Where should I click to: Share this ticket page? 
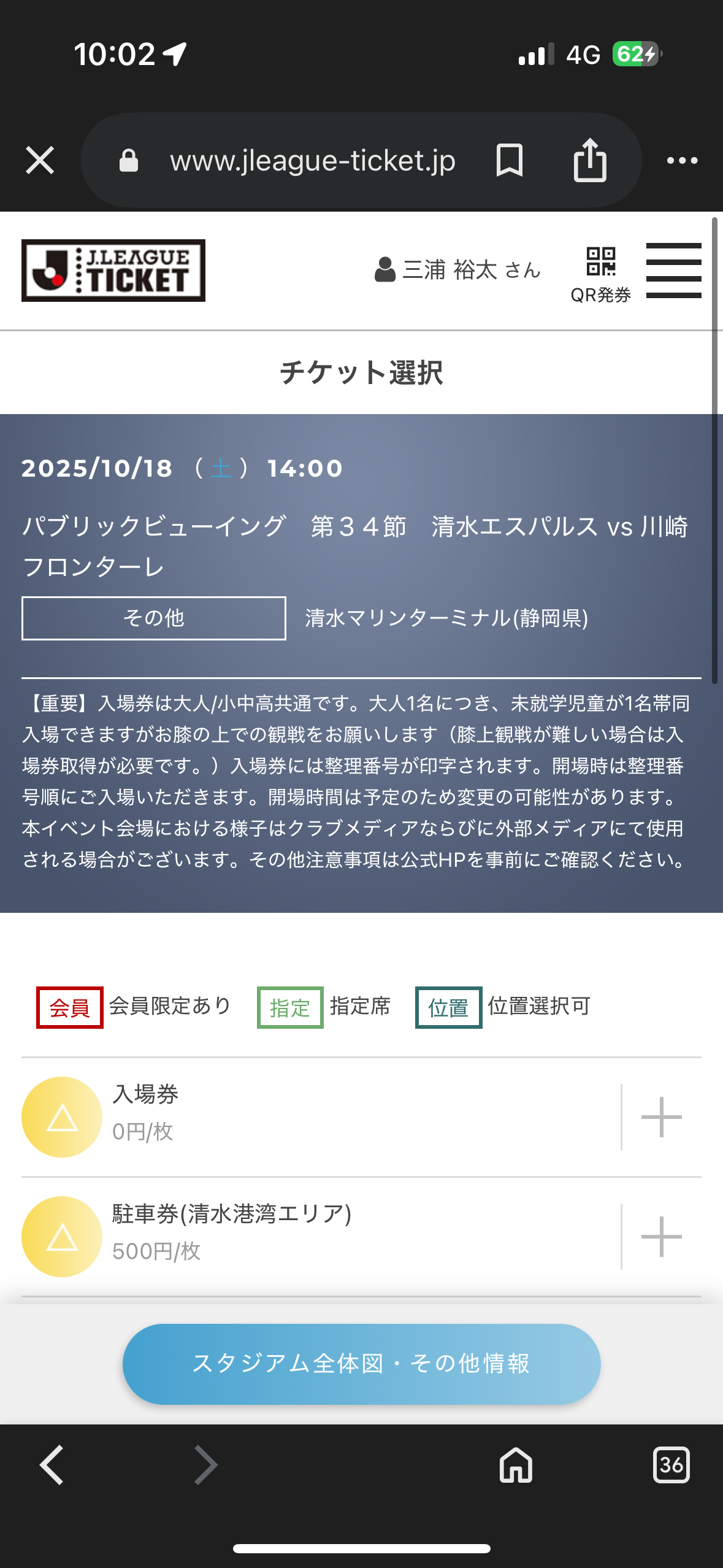[x=589, y=161]
